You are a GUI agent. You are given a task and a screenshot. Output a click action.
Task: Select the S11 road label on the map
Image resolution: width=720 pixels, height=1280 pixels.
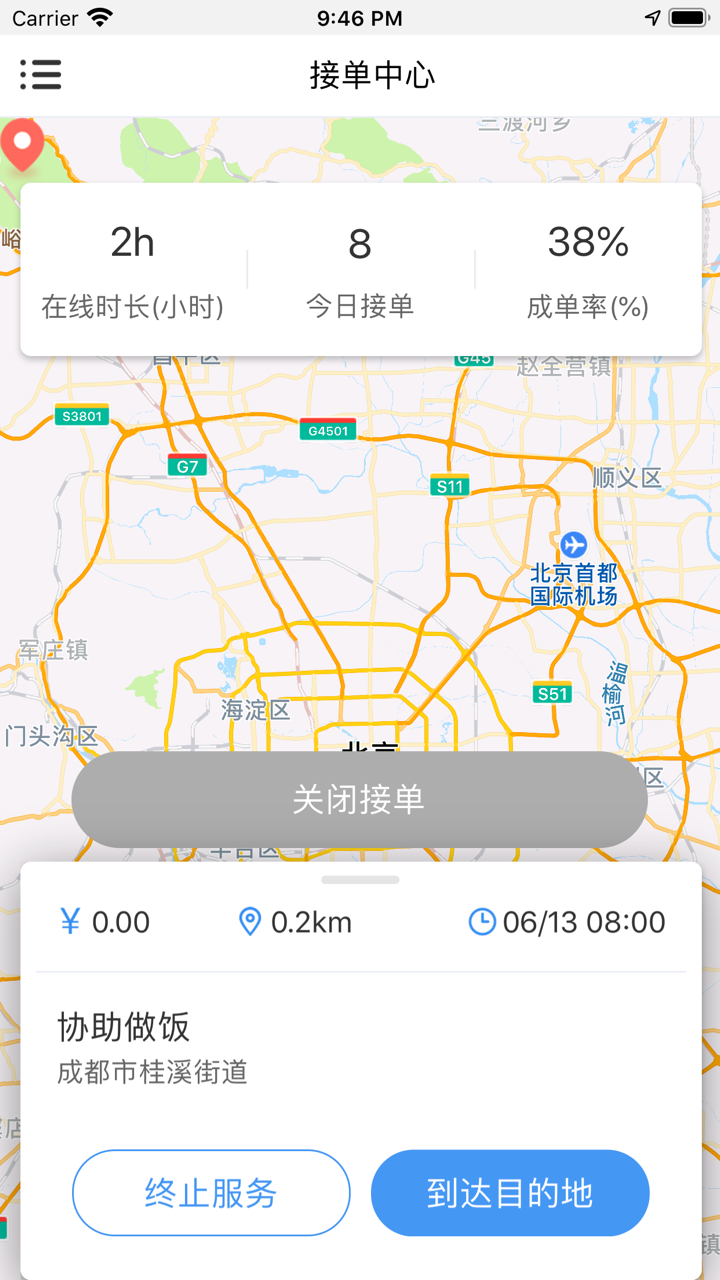(449, 486)
